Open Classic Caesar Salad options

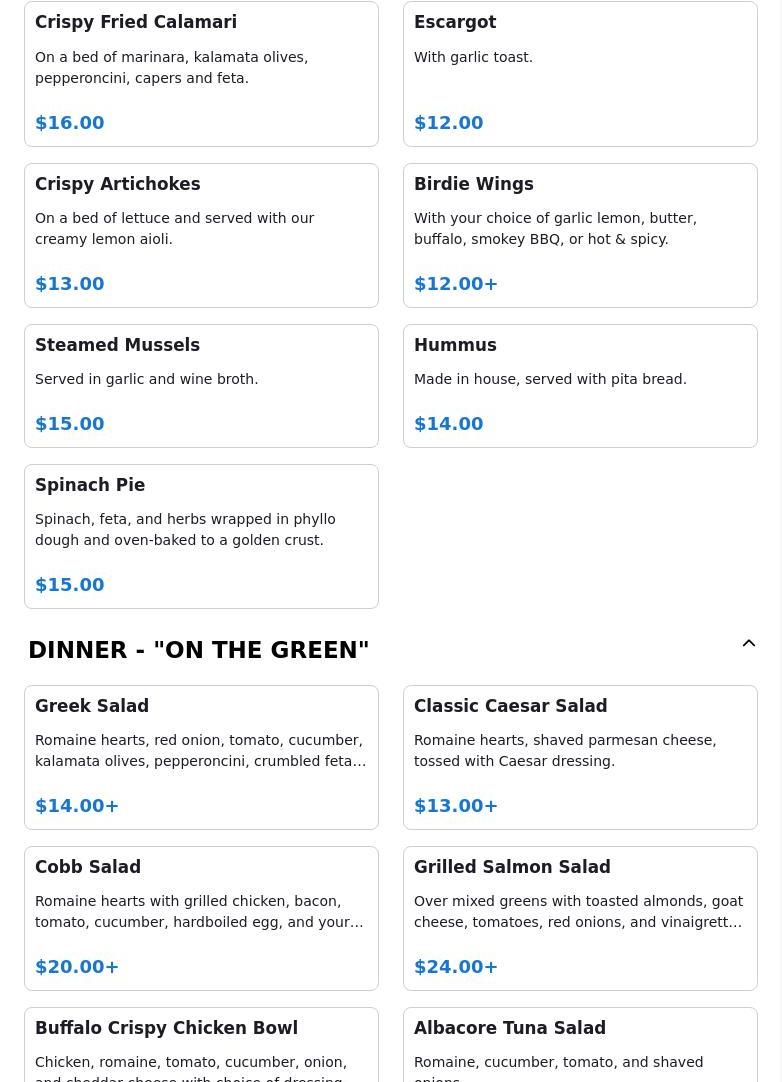(x=580, y=757)
